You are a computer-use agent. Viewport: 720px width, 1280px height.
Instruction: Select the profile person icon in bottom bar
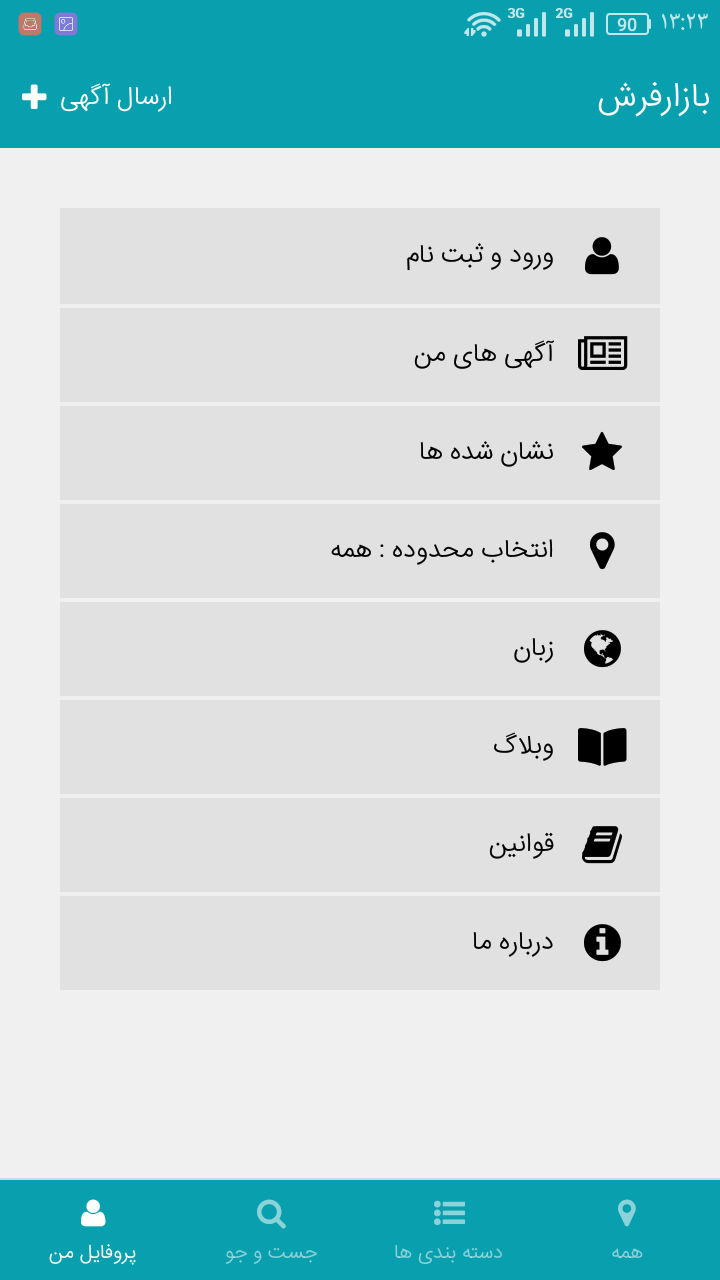coord(92,1212)
